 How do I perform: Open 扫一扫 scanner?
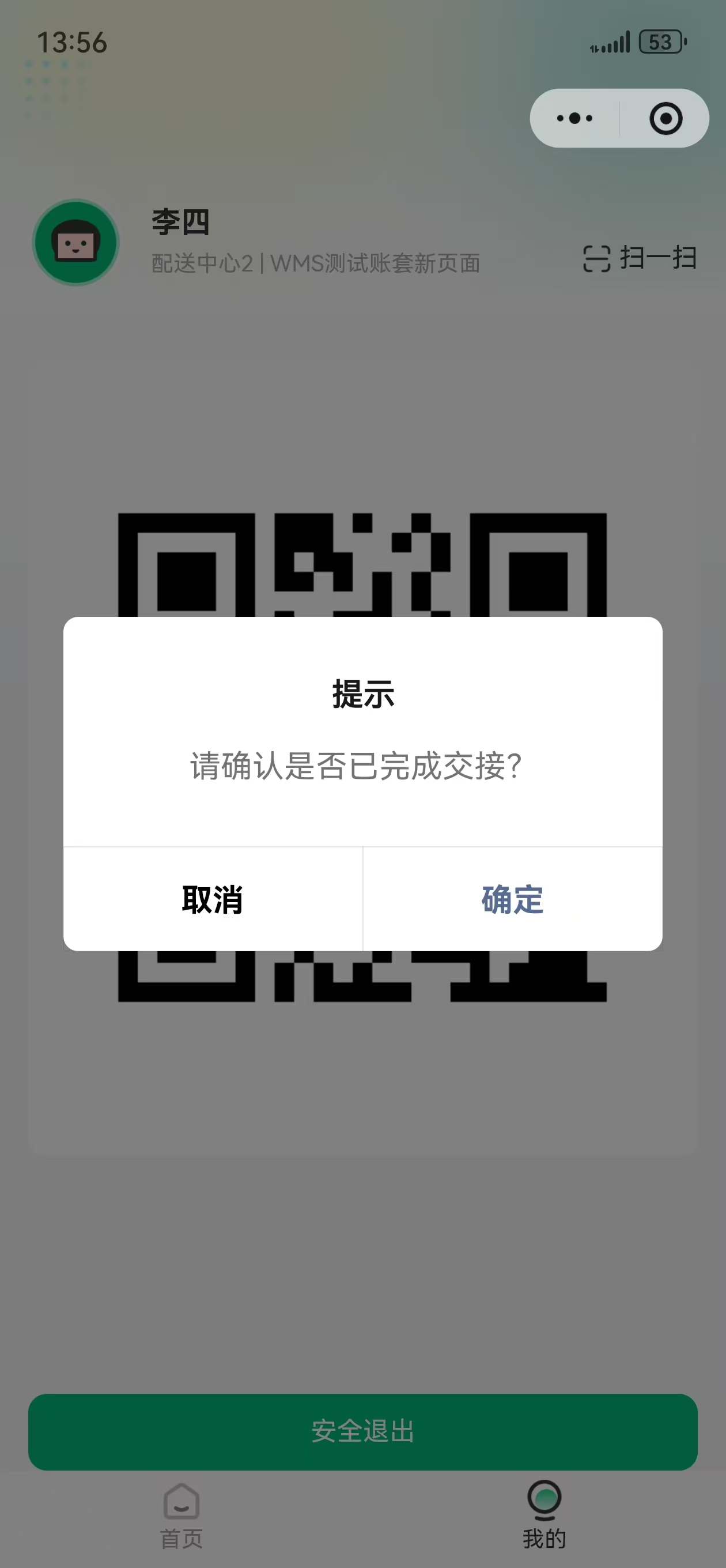coord(640,258)
